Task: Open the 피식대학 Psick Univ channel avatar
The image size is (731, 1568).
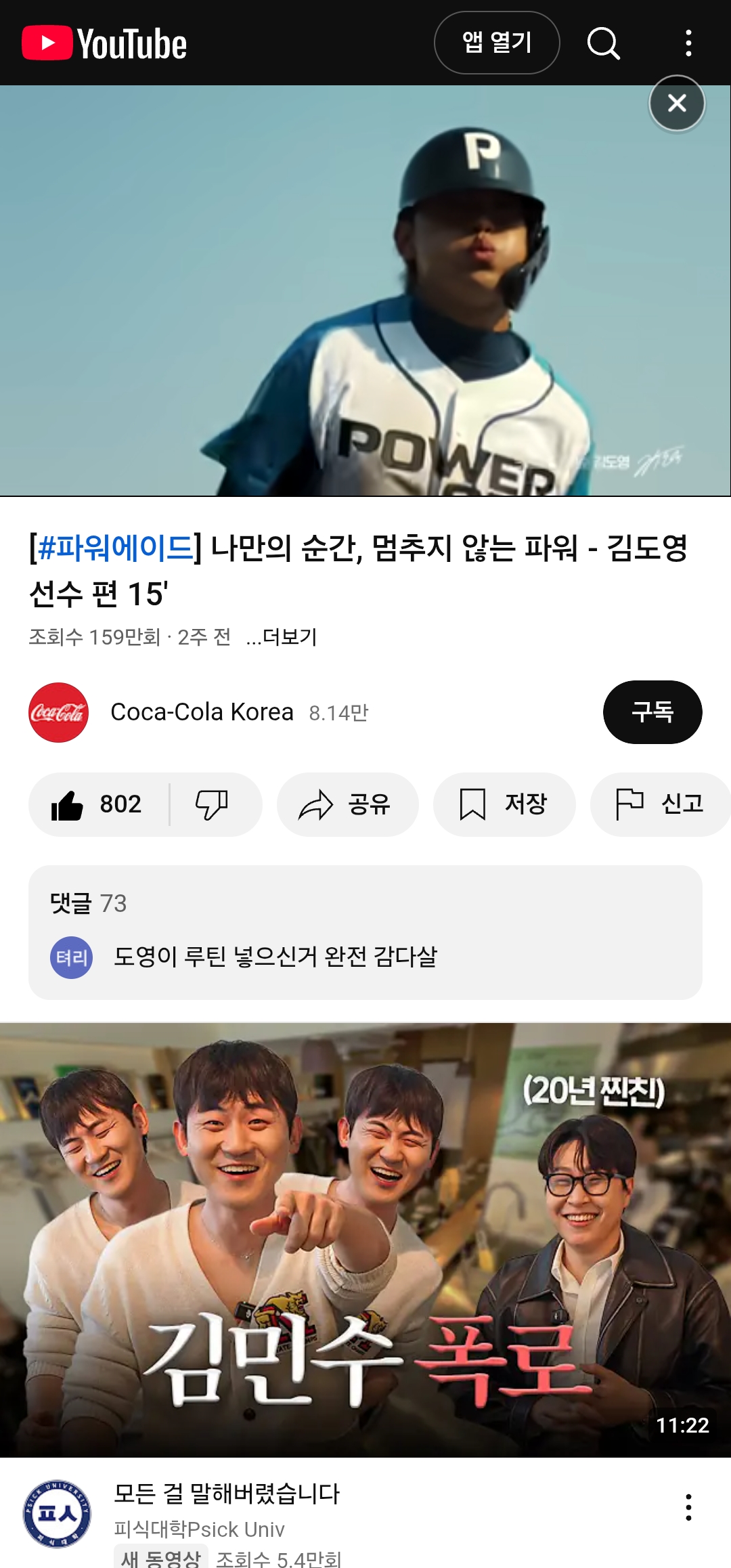Action: pos(58,1514)
